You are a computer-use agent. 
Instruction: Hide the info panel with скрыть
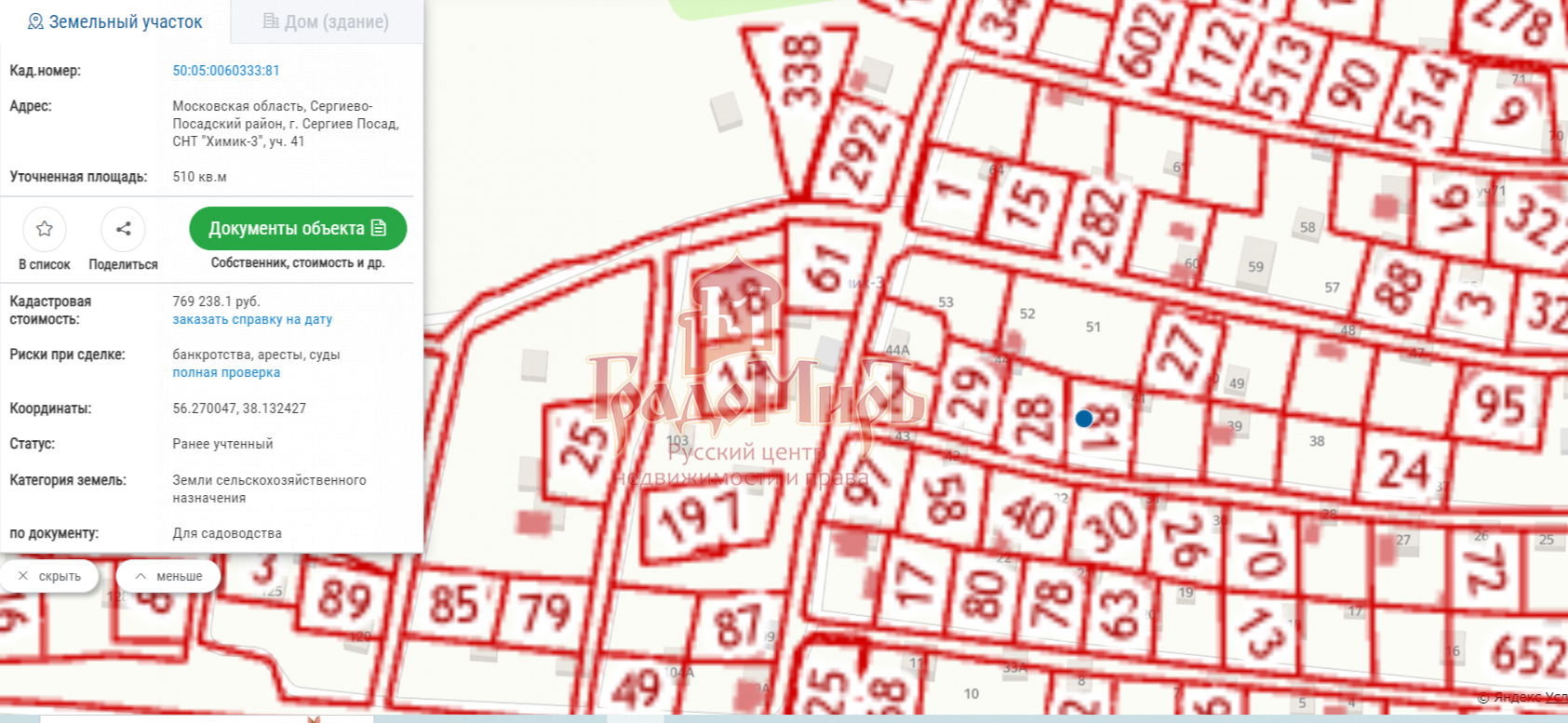[x=50, y=576]
